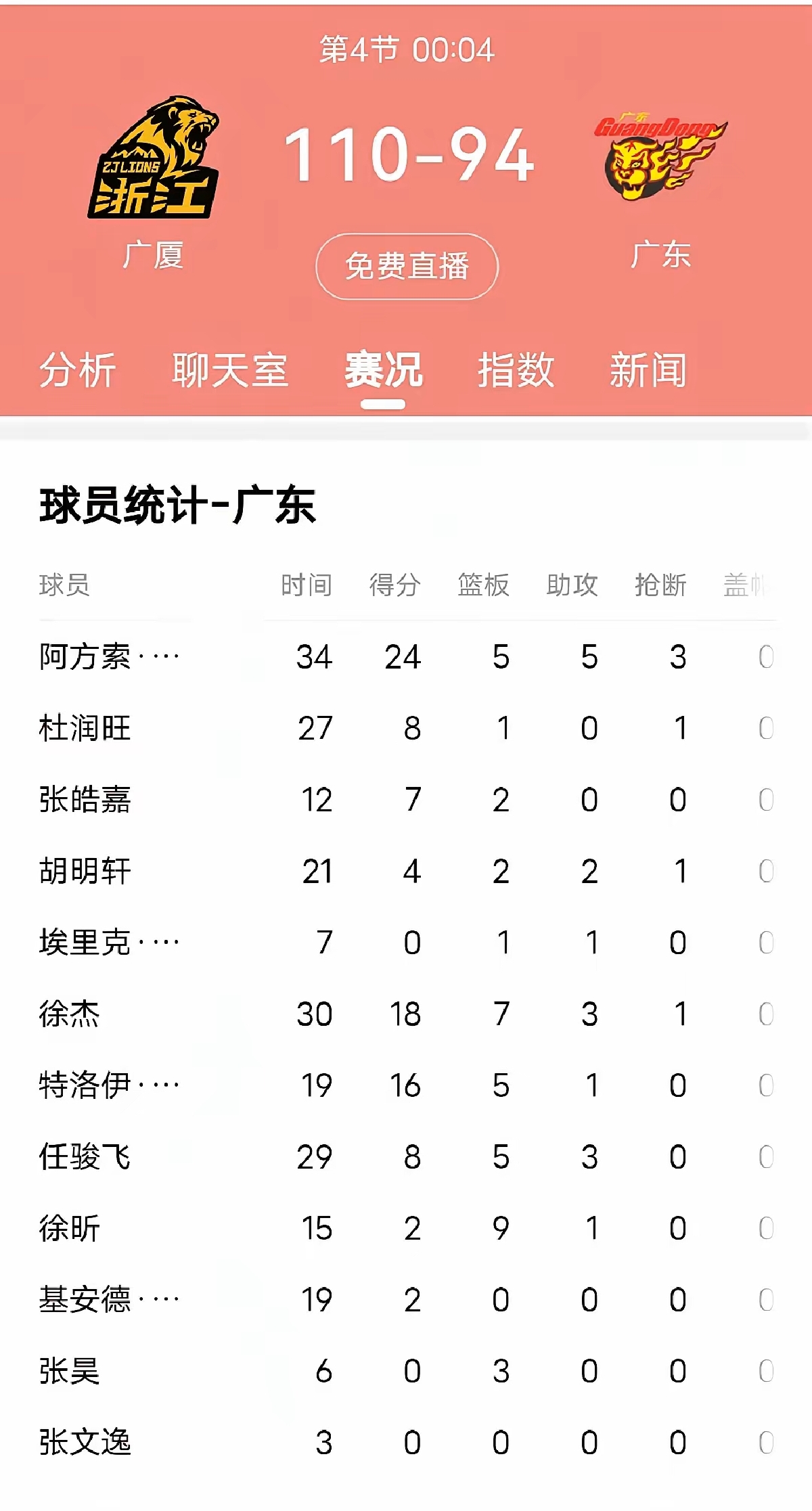Switch to the 指数 tab
The width and height of the screenshot is (812, 1511).
(516, 367)
